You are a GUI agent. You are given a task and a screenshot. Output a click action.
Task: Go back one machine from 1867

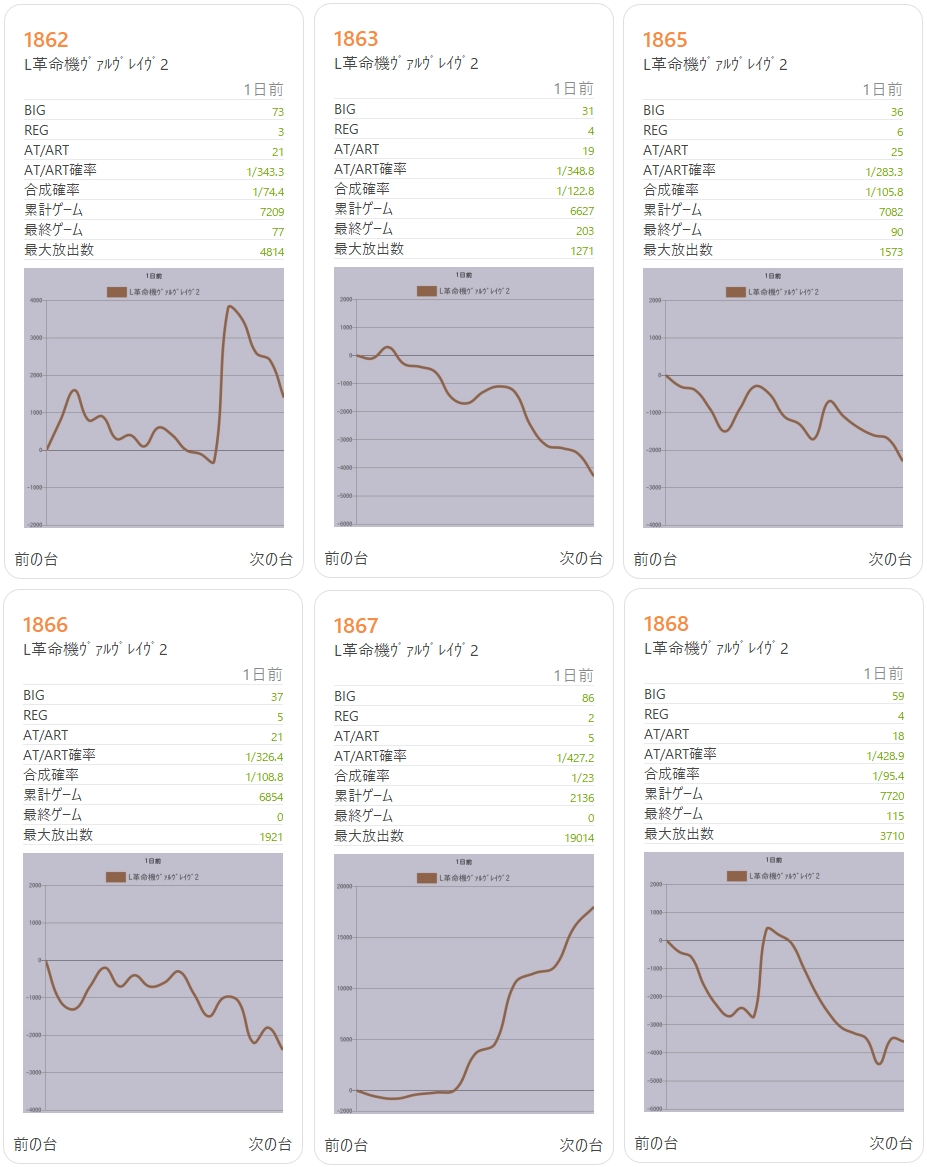click(346, 1144)
